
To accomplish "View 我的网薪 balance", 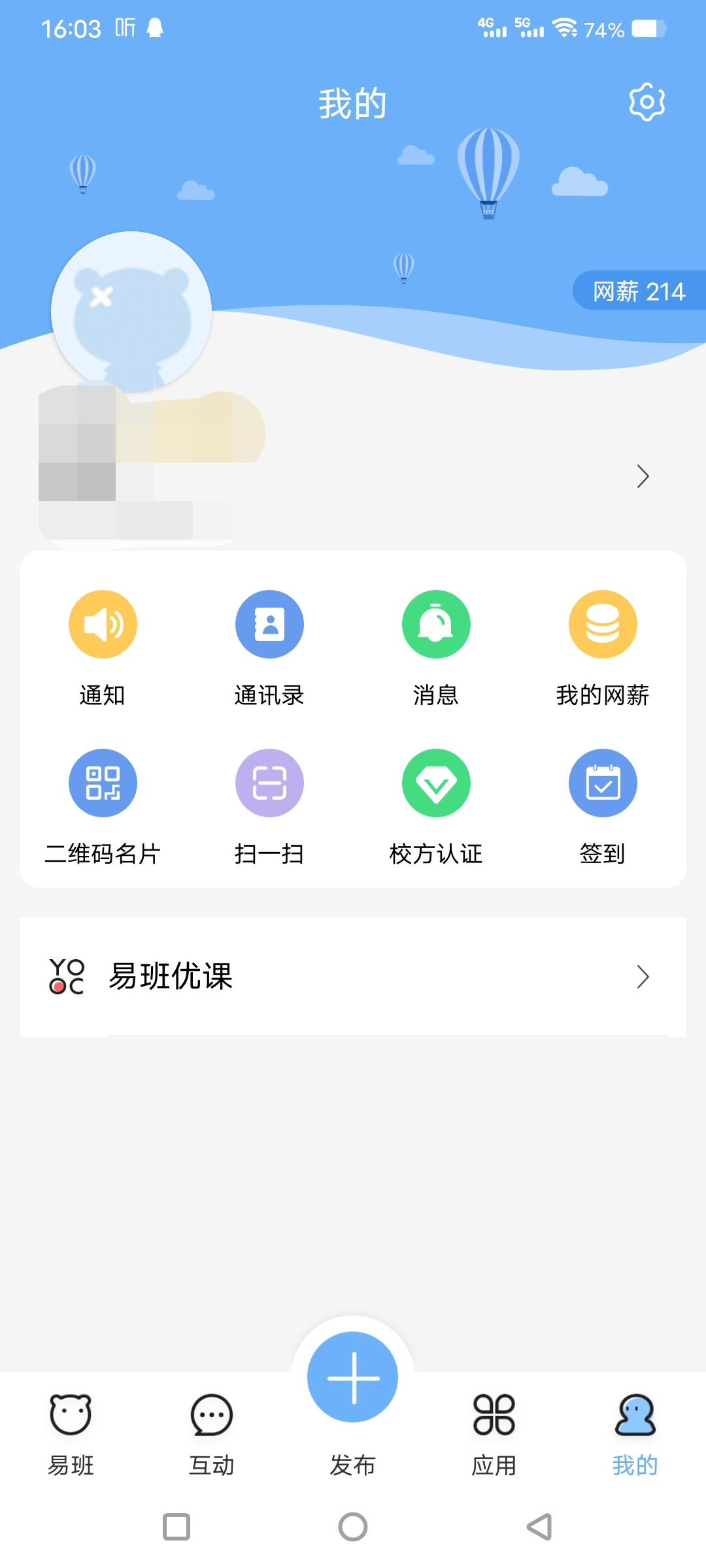I will [603, 624].
